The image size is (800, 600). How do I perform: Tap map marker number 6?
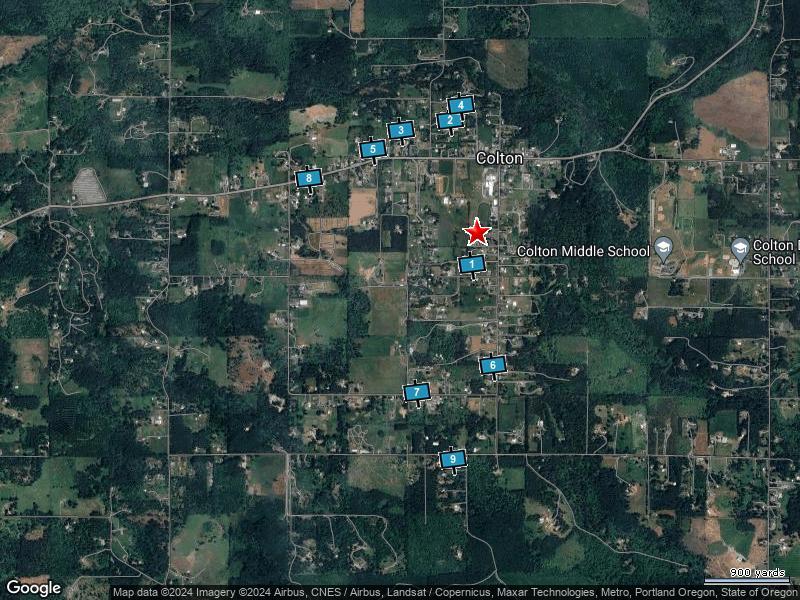pyautogui.click(x=492, y=365)
